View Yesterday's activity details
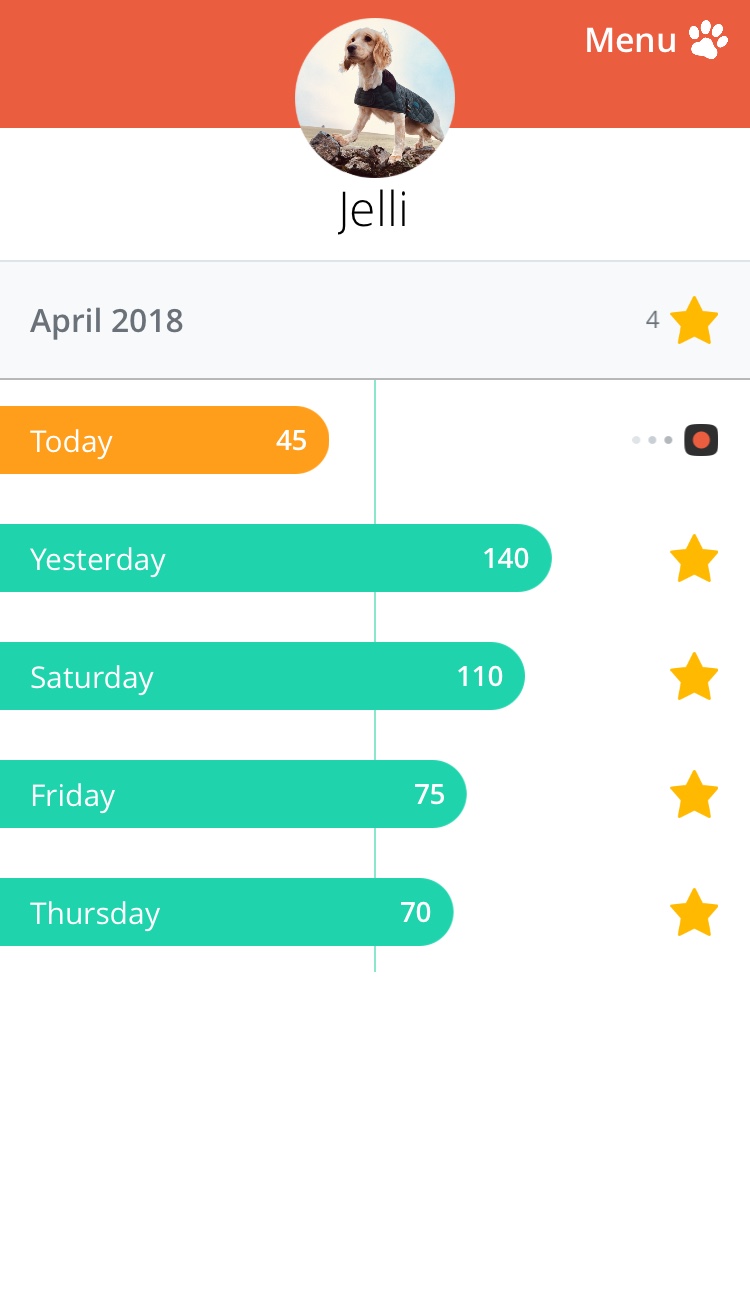The height and width of the screenshot is (1292, 750). (x=275, y=558)
